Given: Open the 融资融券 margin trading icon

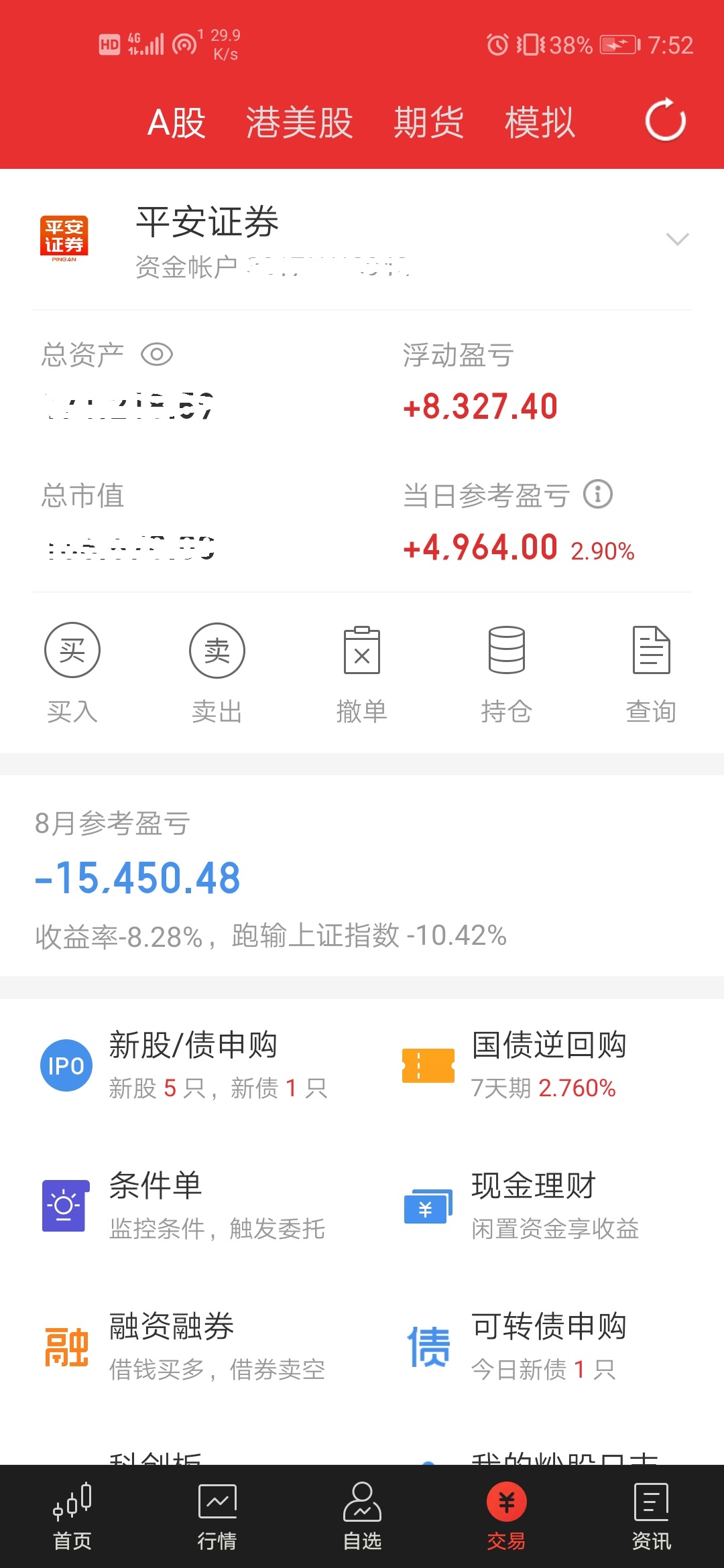Looking at the screenshot, I should 66,1345.
